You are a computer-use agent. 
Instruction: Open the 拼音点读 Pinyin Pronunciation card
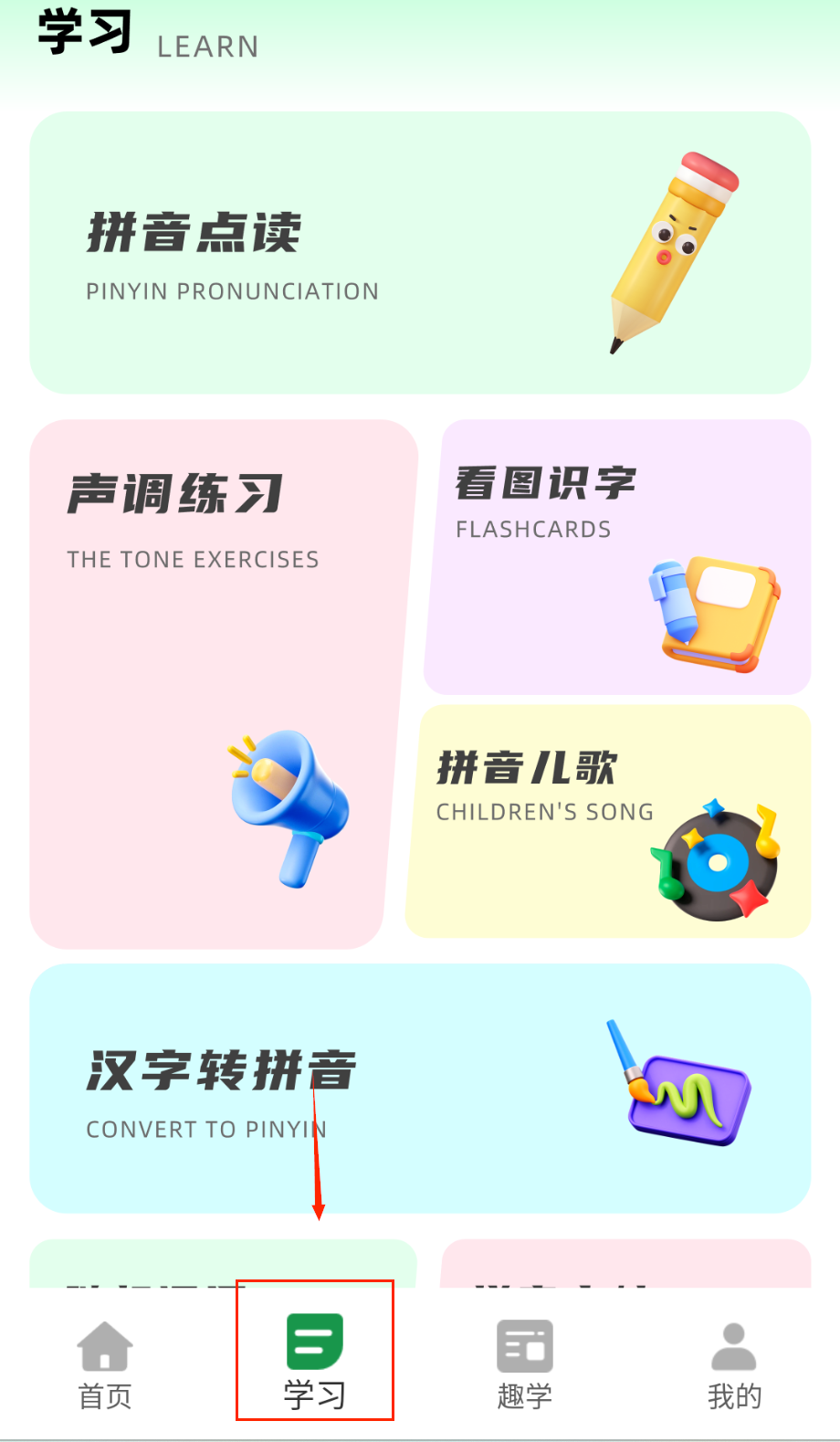click(420, 253)
